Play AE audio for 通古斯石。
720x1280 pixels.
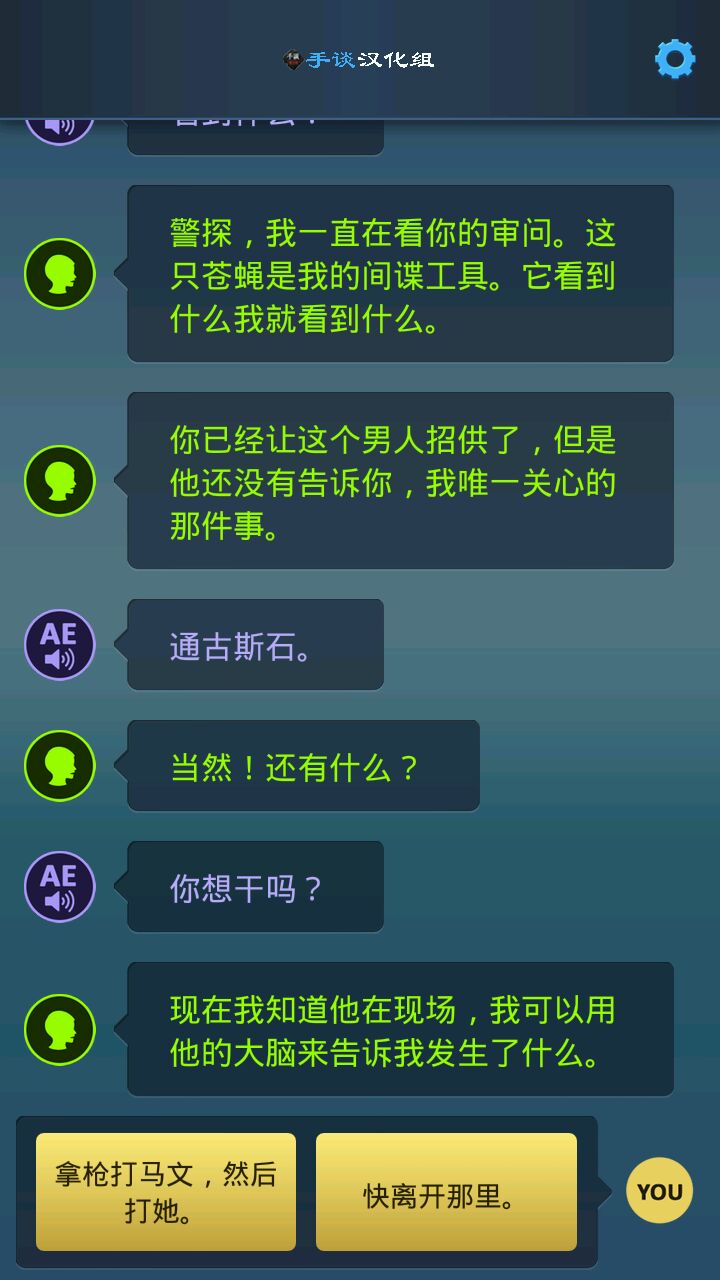pyautogui.click(x=60, y=645)
